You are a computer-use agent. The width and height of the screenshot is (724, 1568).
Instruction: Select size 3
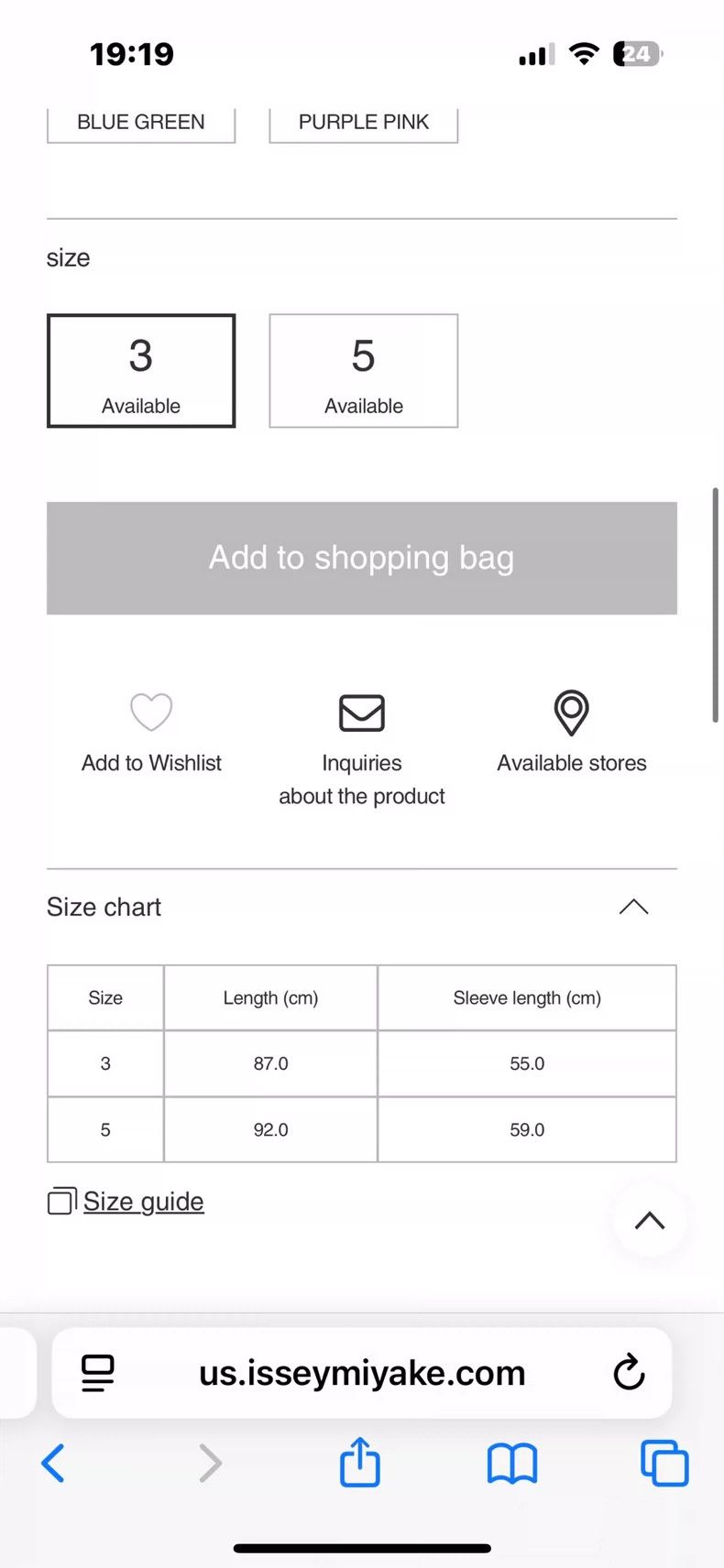141,371
